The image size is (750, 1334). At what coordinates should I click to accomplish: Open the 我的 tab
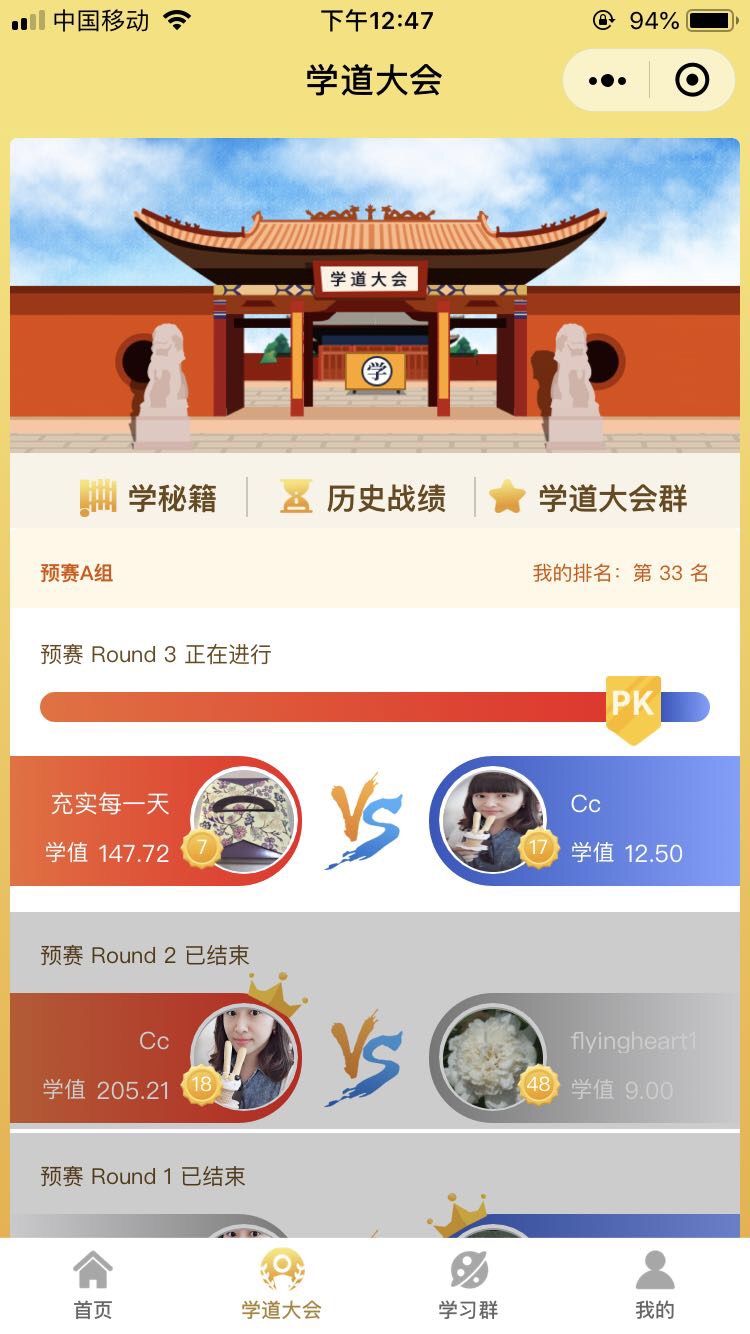[x=655, y=1286]
